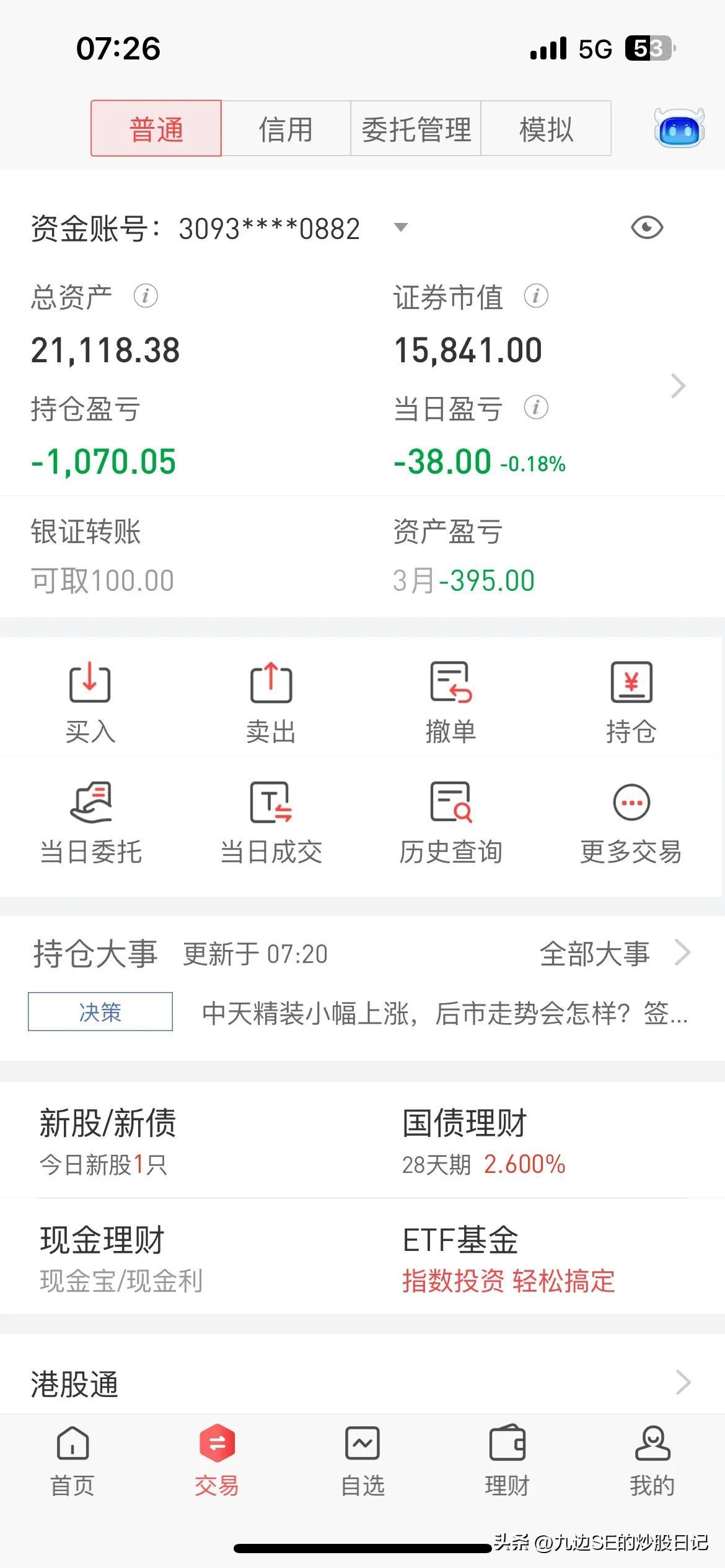Tap the info icon beside 总资产

[x=146, y=296]
